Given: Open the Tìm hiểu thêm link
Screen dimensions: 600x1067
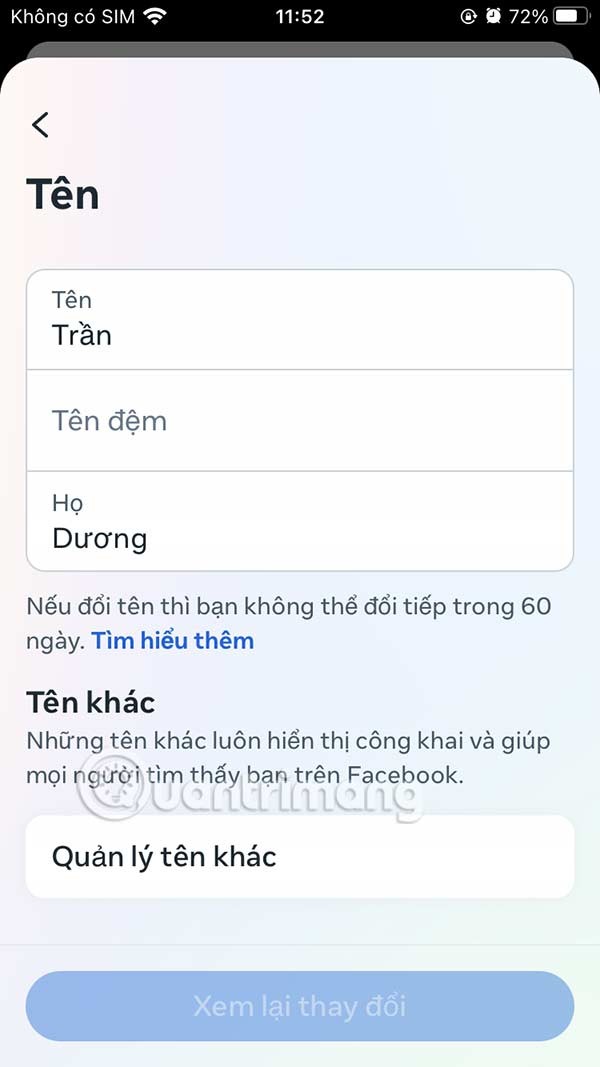Looking at the screenshot, I should 173,640.
